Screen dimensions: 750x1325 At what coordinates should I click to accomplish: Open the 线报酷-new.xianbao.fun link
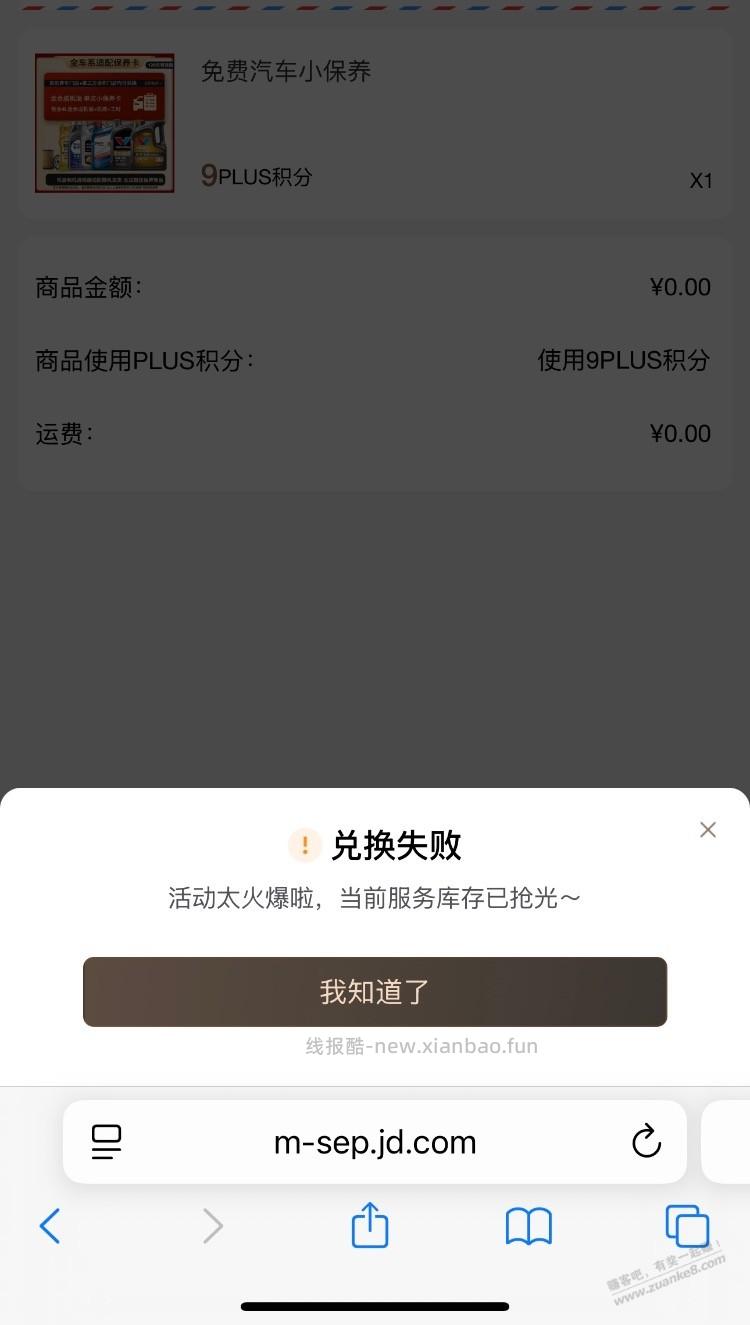tap(422, 1045)
